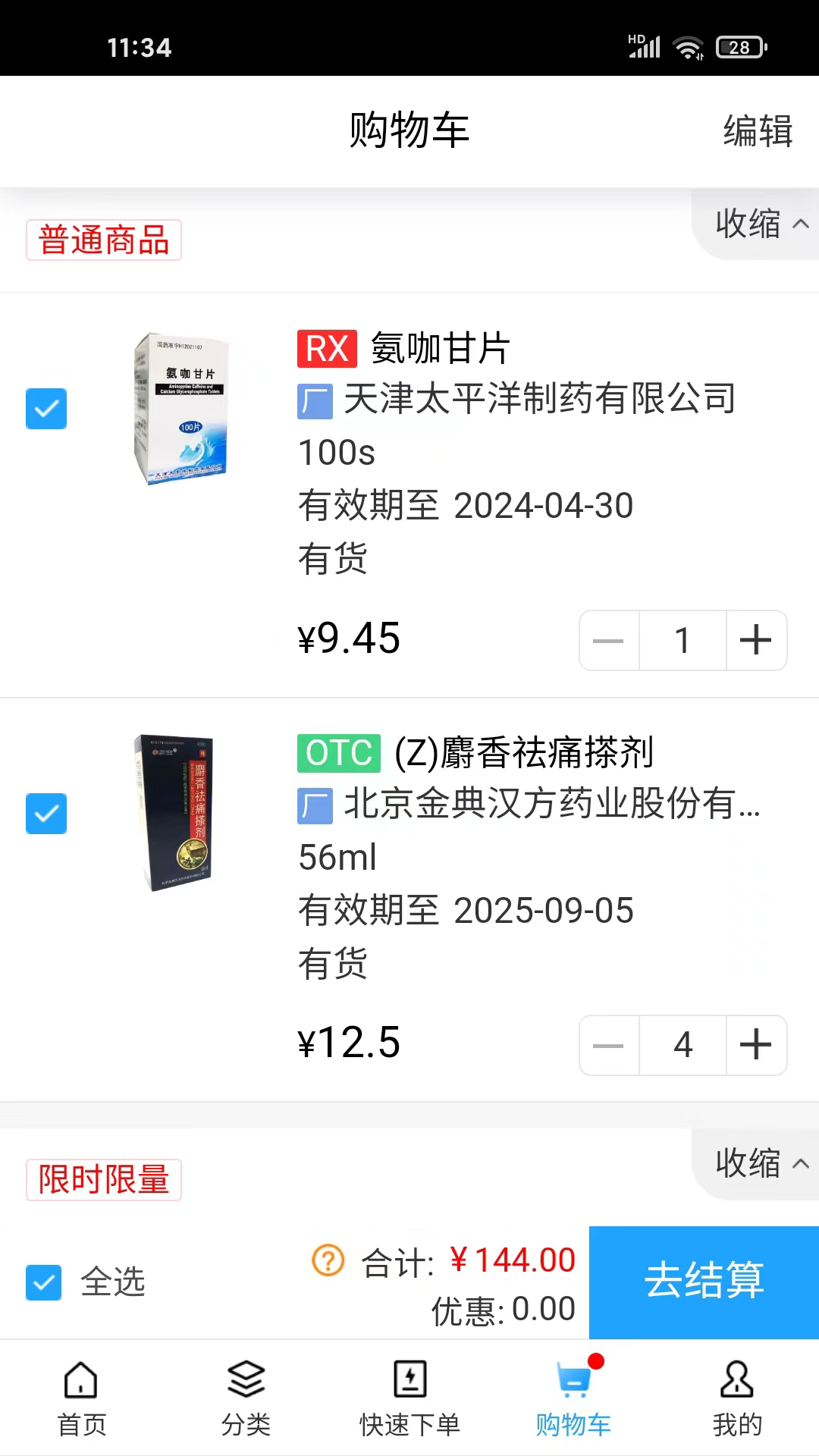Image resolution: width=819 pixels, height=1456 pixels.
Task: Edit the quantity field of 麝香祛痛搽剂
Action: [x=682, y=1046]
